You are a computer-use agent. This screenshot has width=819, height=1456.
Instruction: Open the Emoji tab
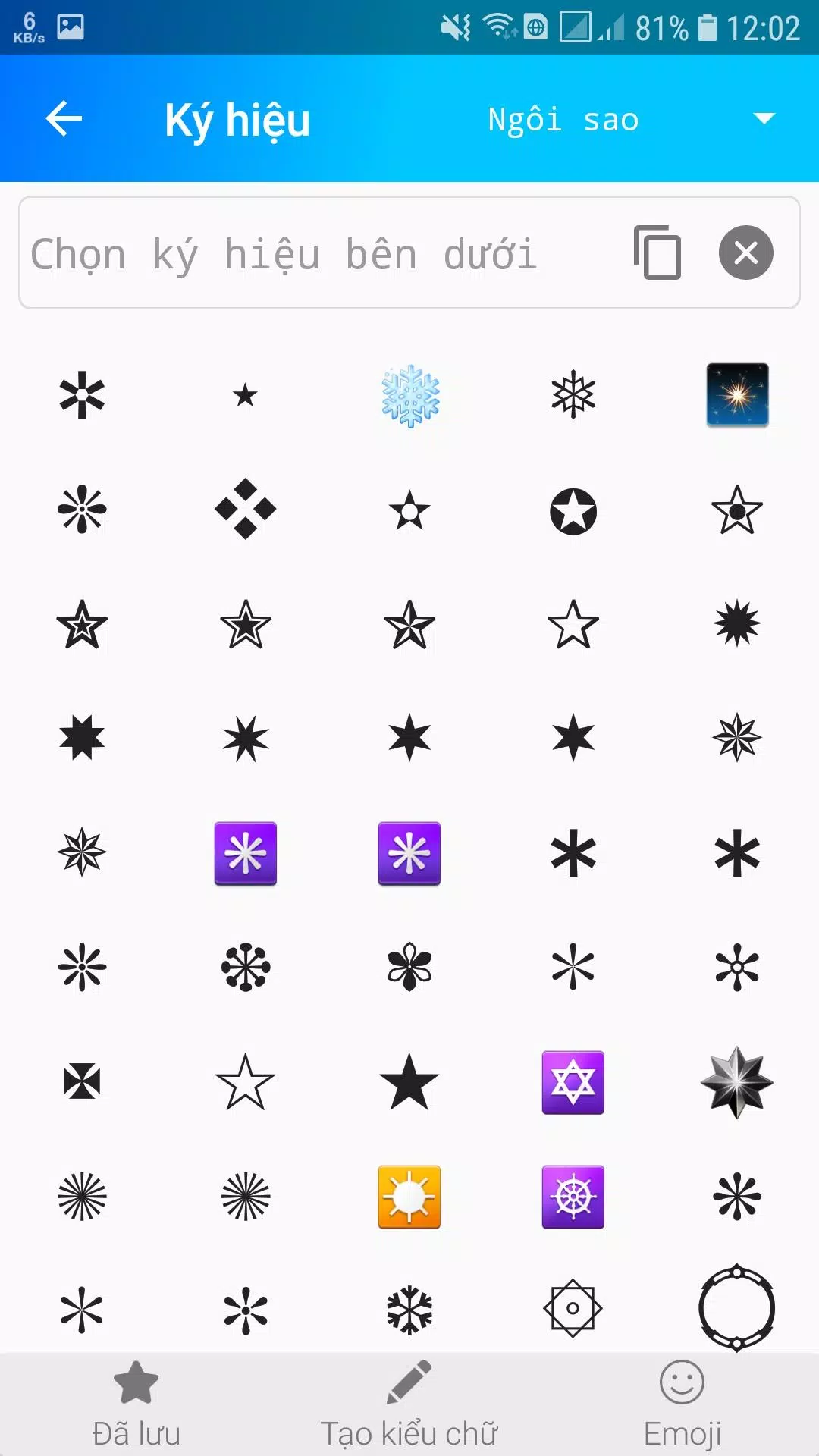682,1404
